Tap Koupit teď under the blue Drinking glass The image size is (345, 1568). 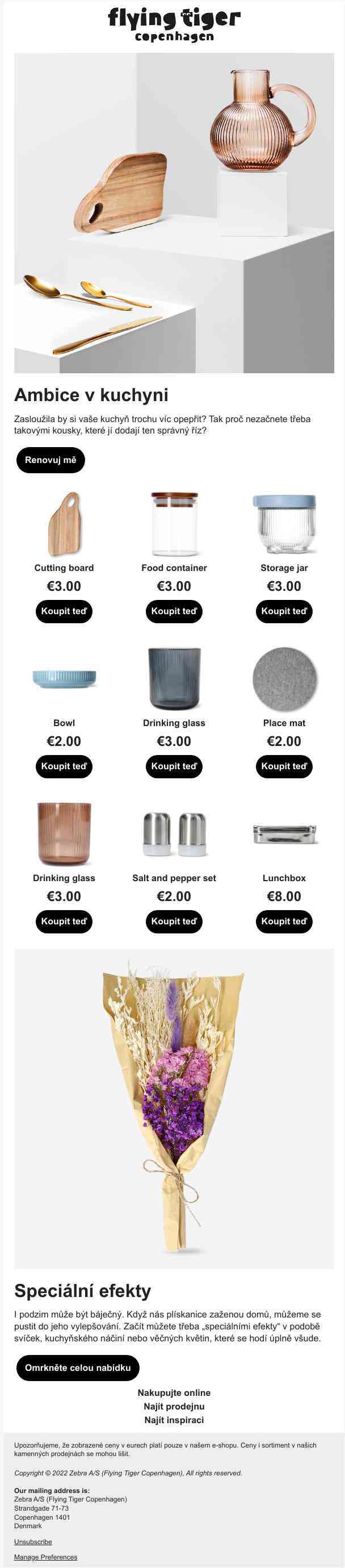point(174,766)
